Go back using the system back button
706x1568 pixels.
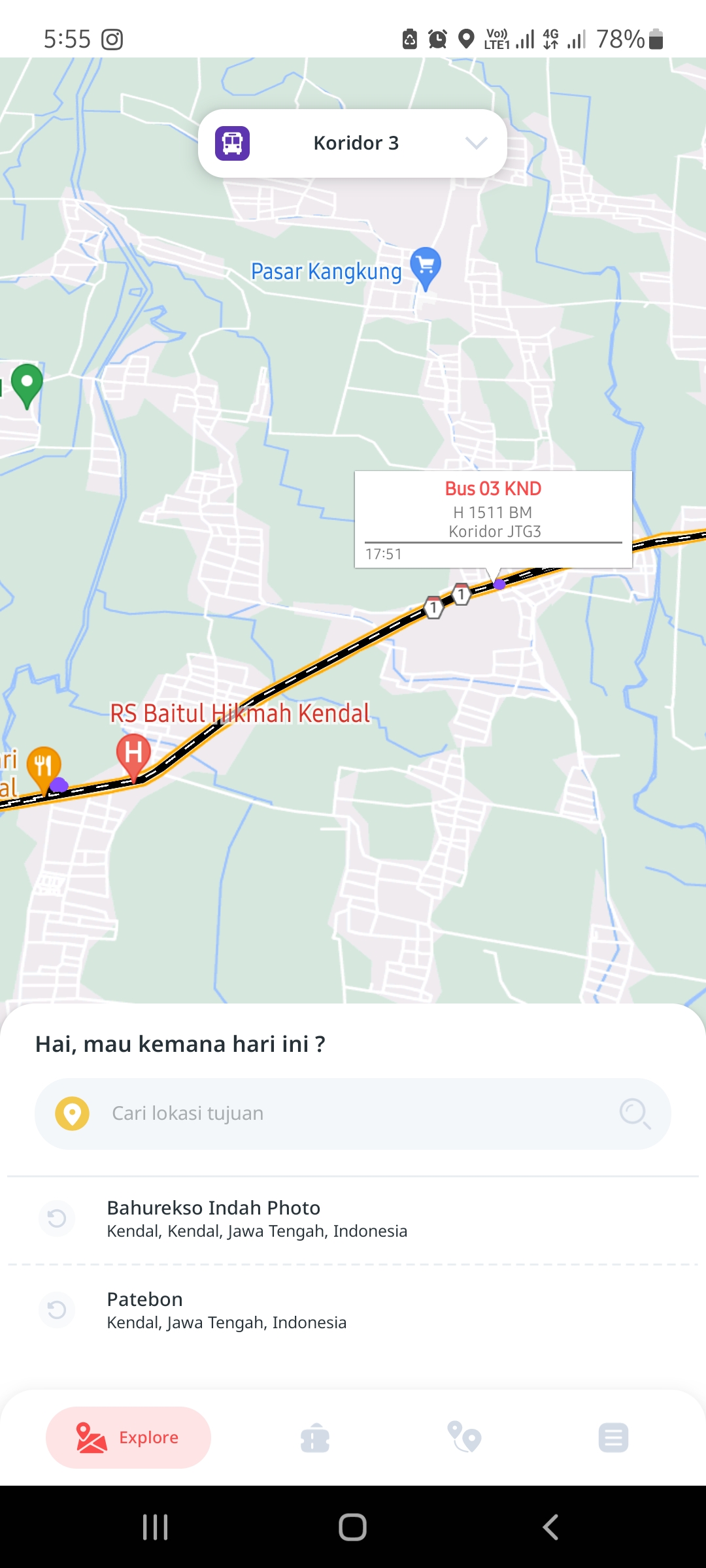tap(550, 1527)
